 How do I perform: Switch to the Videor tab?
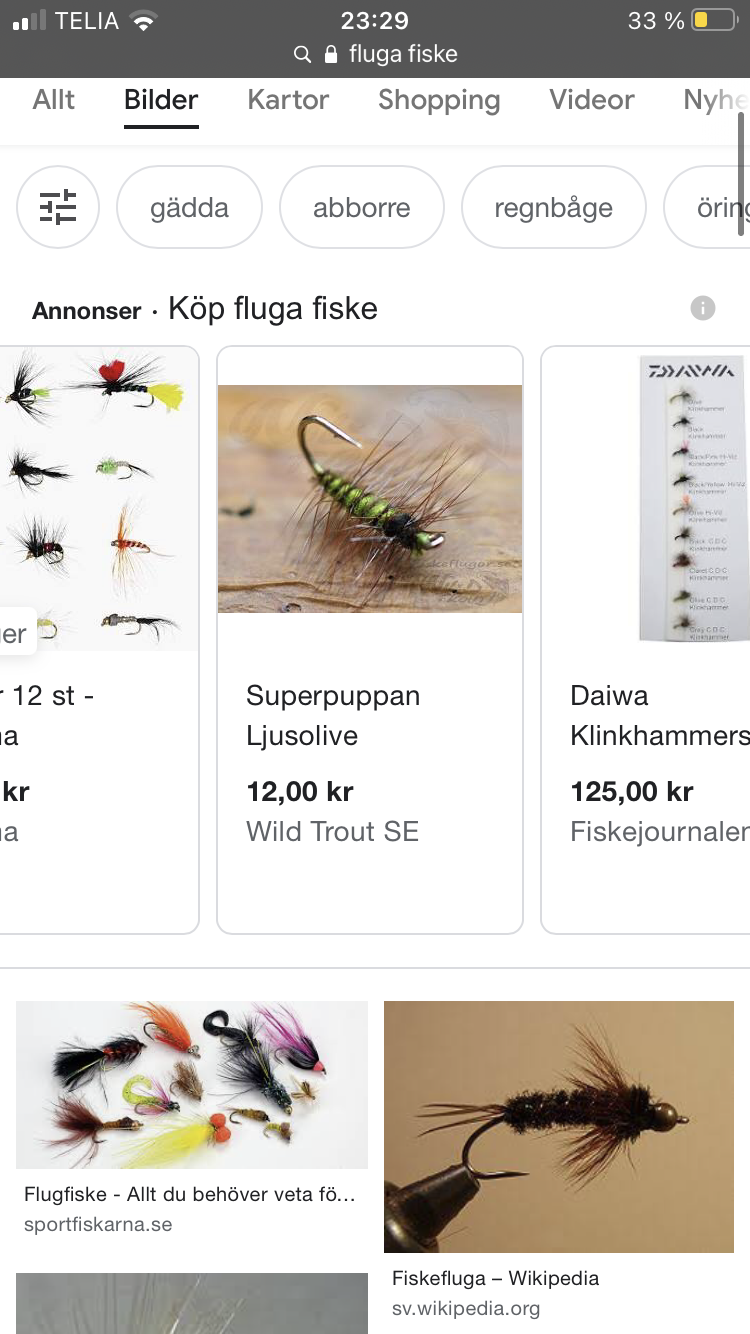[591, 100]
